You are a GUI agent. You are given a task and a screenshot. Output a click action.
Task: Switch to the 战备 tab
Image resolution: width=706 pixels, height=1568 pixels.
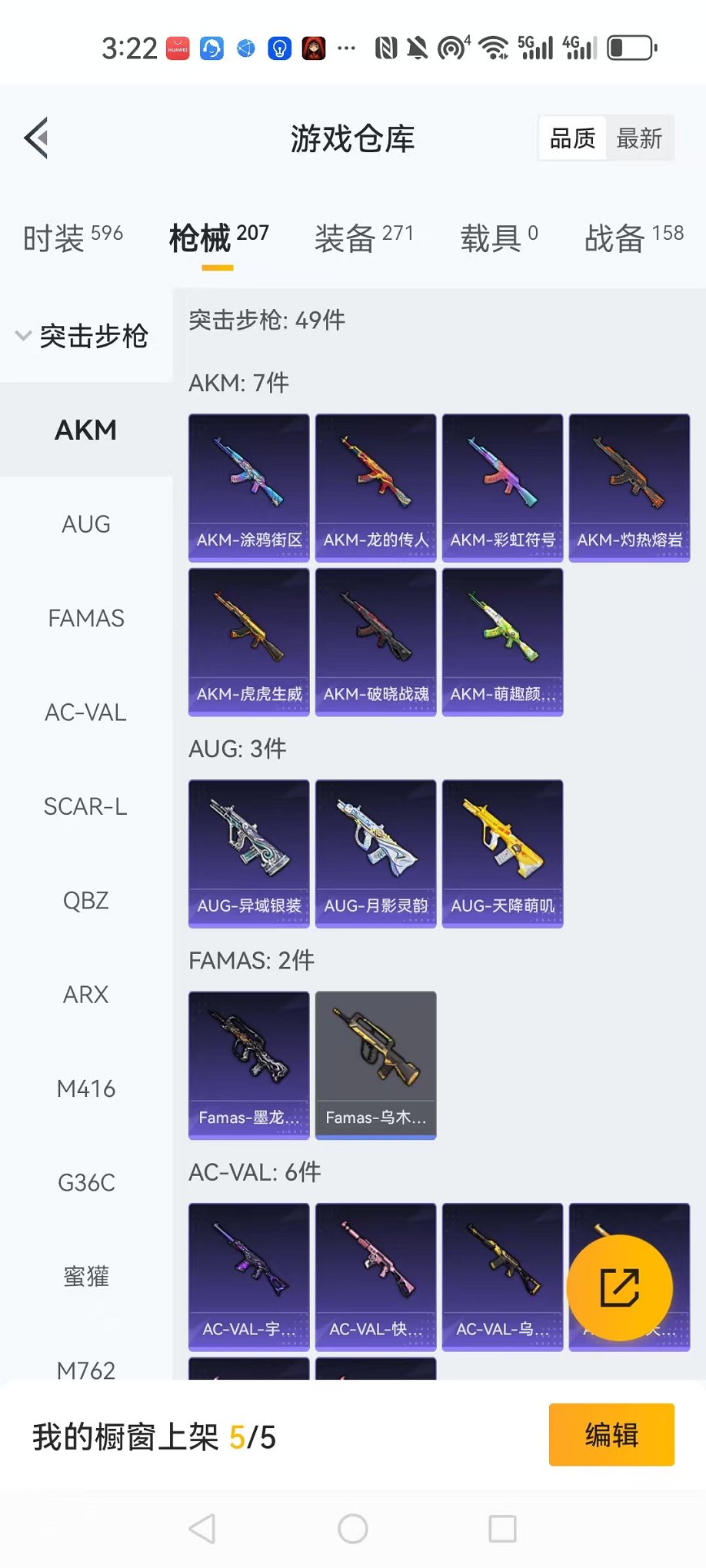pyautogui.click(x=634, y=237)
